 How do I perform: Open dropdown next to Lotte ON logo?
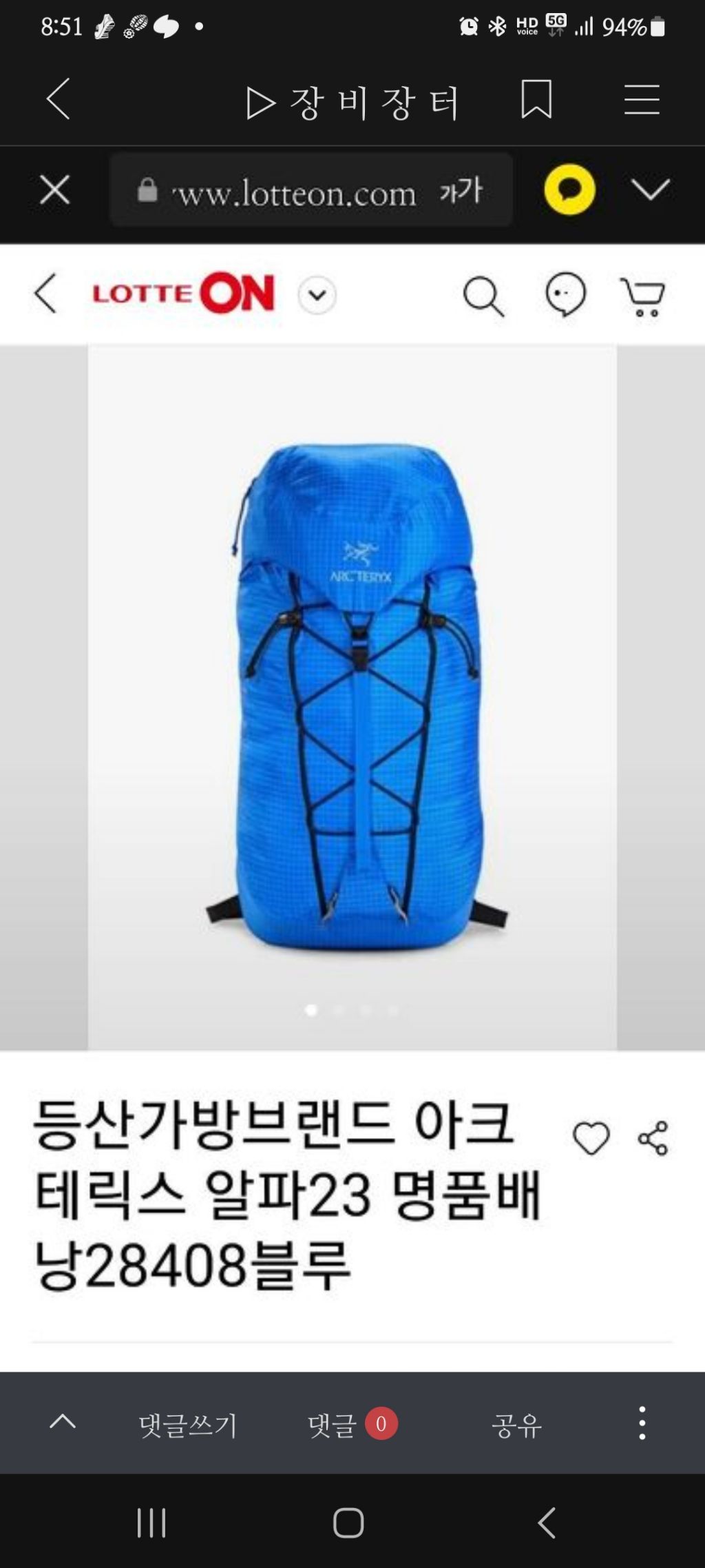[317, 296]
